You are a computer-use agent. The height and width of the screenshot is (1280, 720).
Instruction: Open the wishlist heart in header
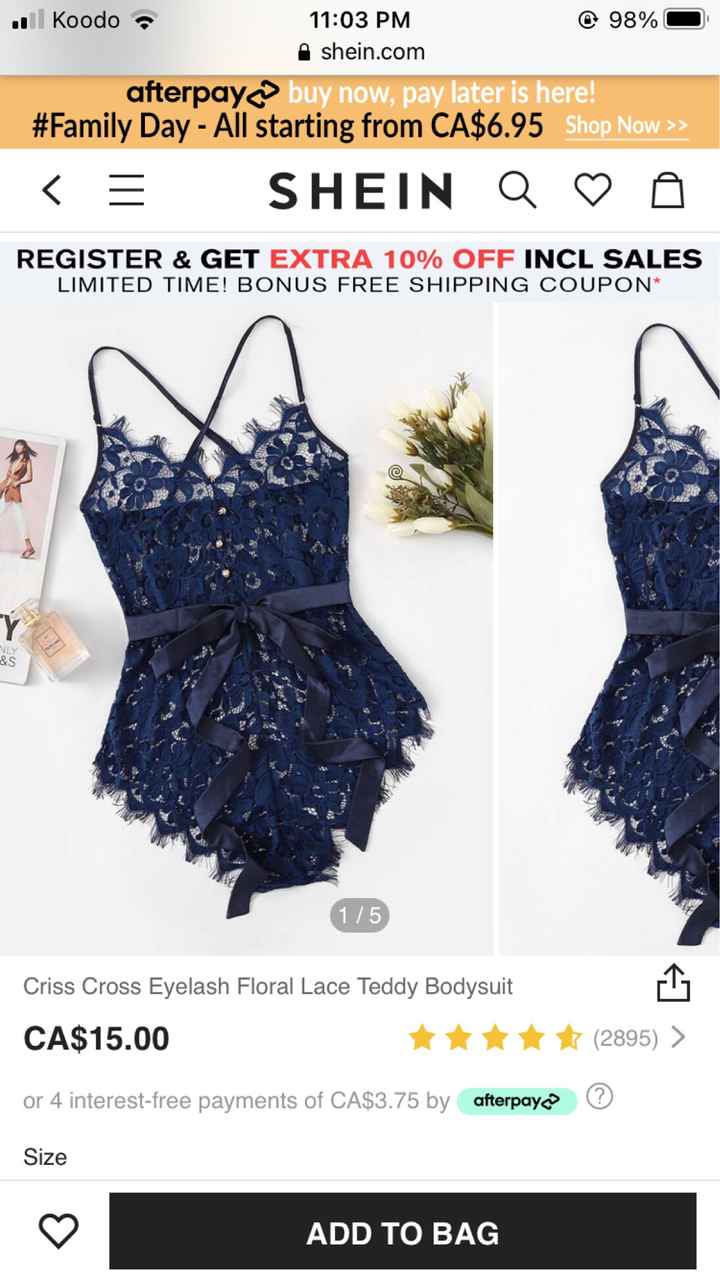tap(592, 189)
